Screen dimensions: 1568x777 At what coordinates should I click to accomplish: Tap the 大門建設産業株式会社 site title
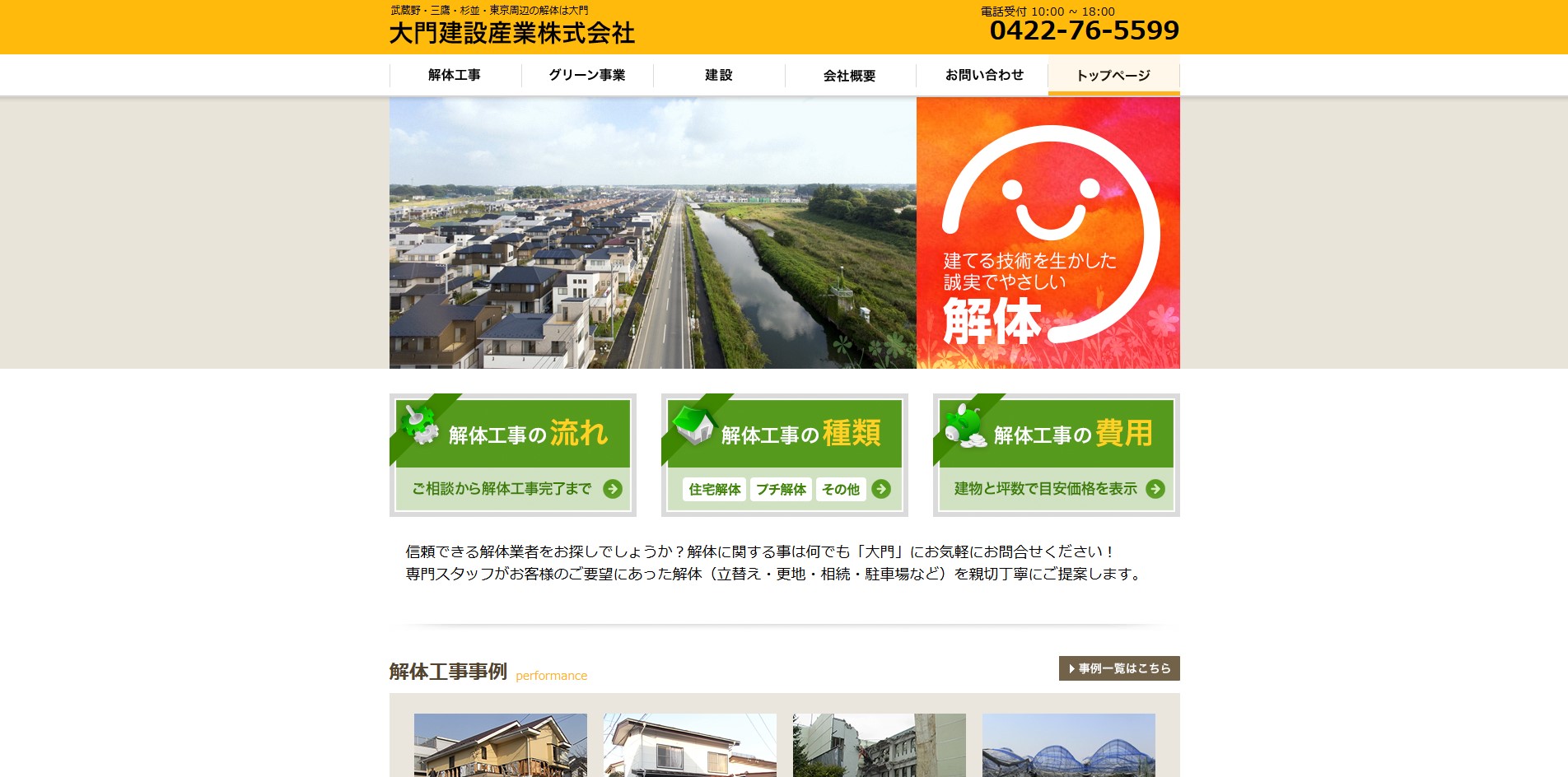coord(511,33)
